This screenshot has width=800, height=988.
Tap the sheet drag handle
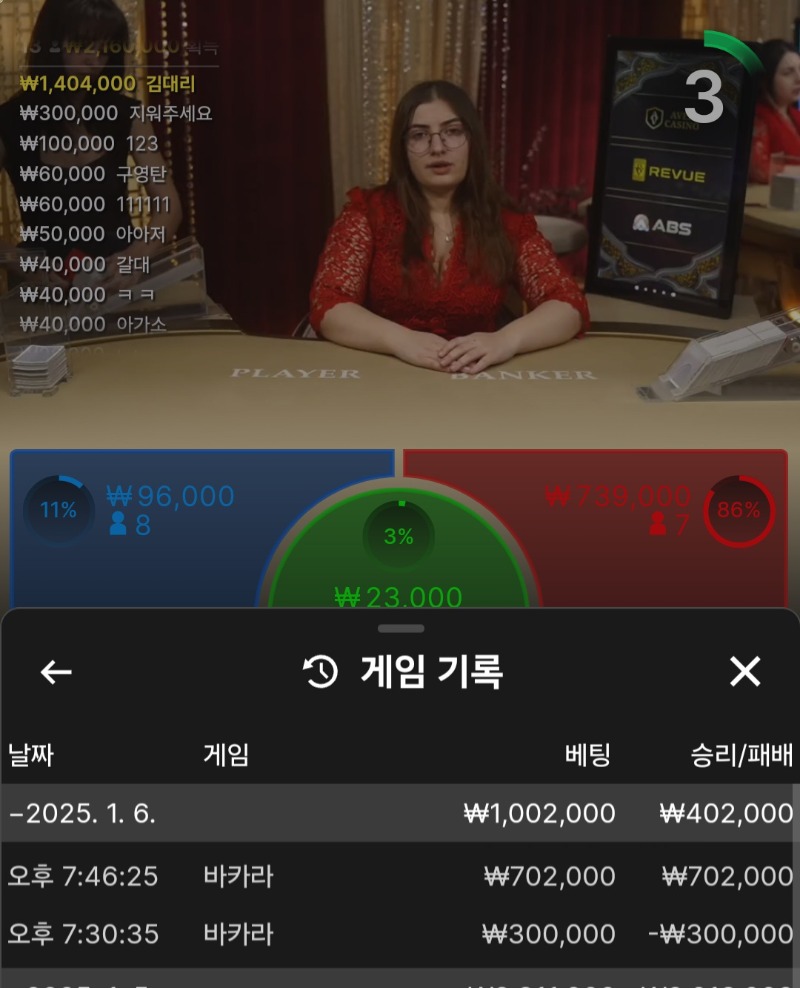pyautogui.click(x=401, y=628)
